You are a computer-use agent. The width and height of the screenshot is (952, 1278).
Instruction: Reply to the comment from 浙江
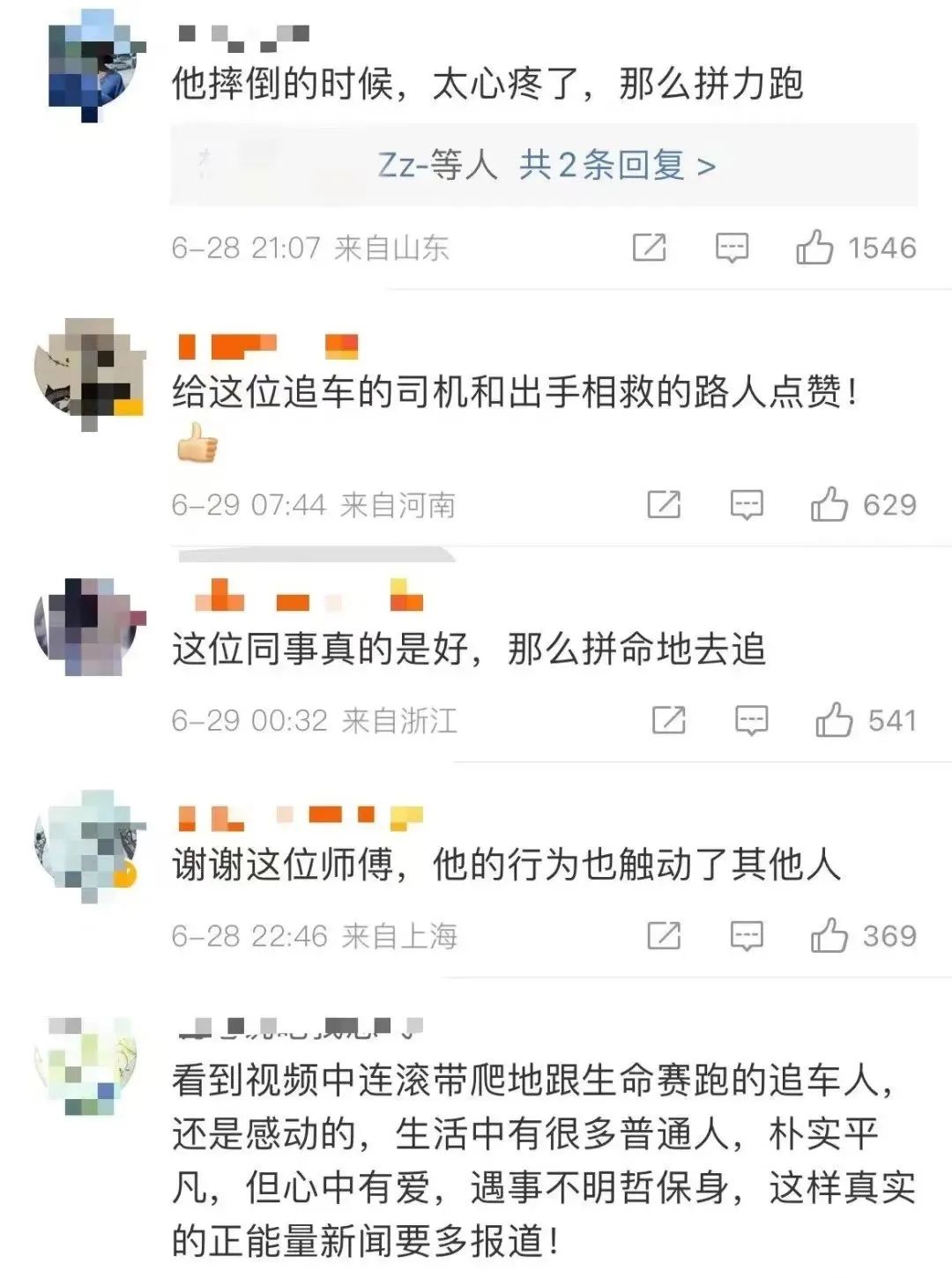point(751,720)
